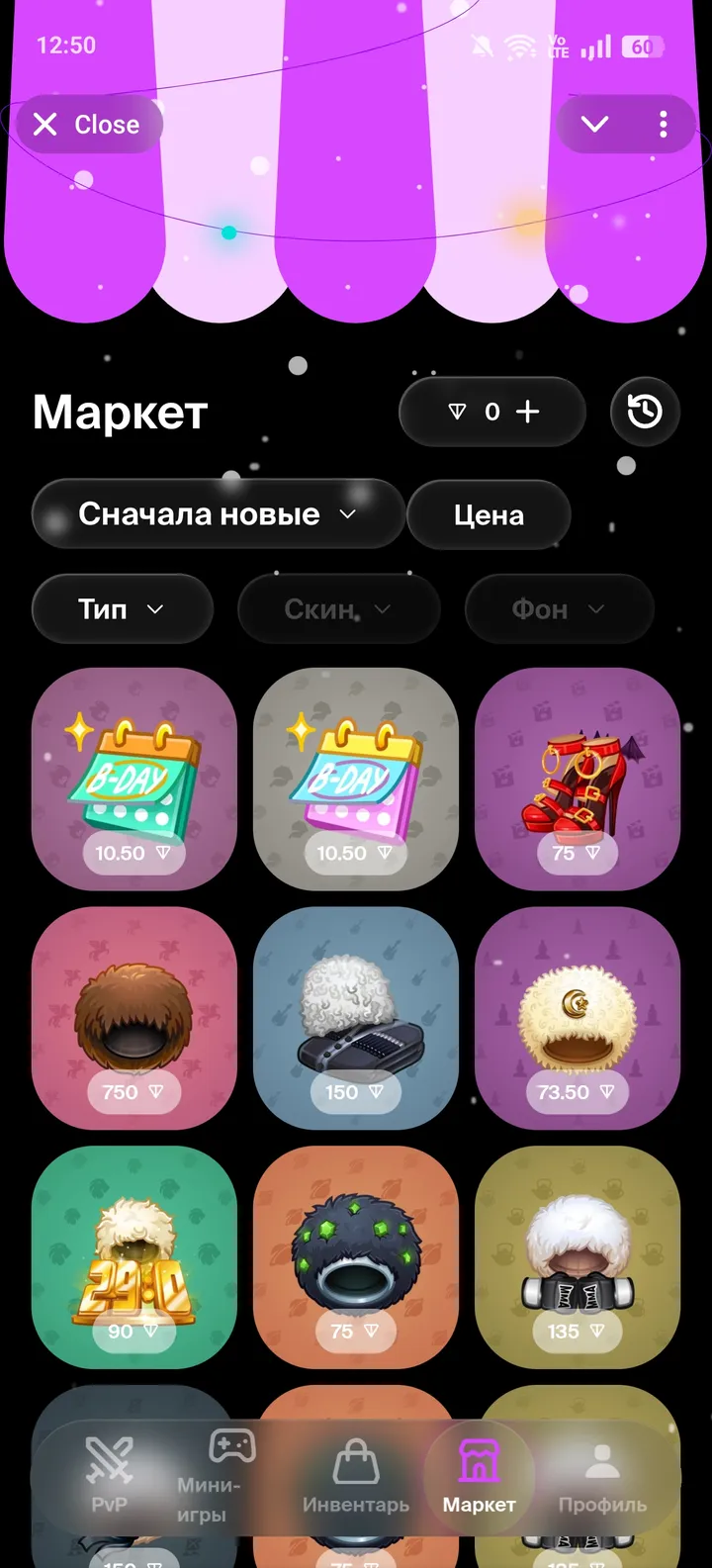The image size is (712, 1568).
Task: Switch to the PvP tab
Action: (x=110, y=1475)
